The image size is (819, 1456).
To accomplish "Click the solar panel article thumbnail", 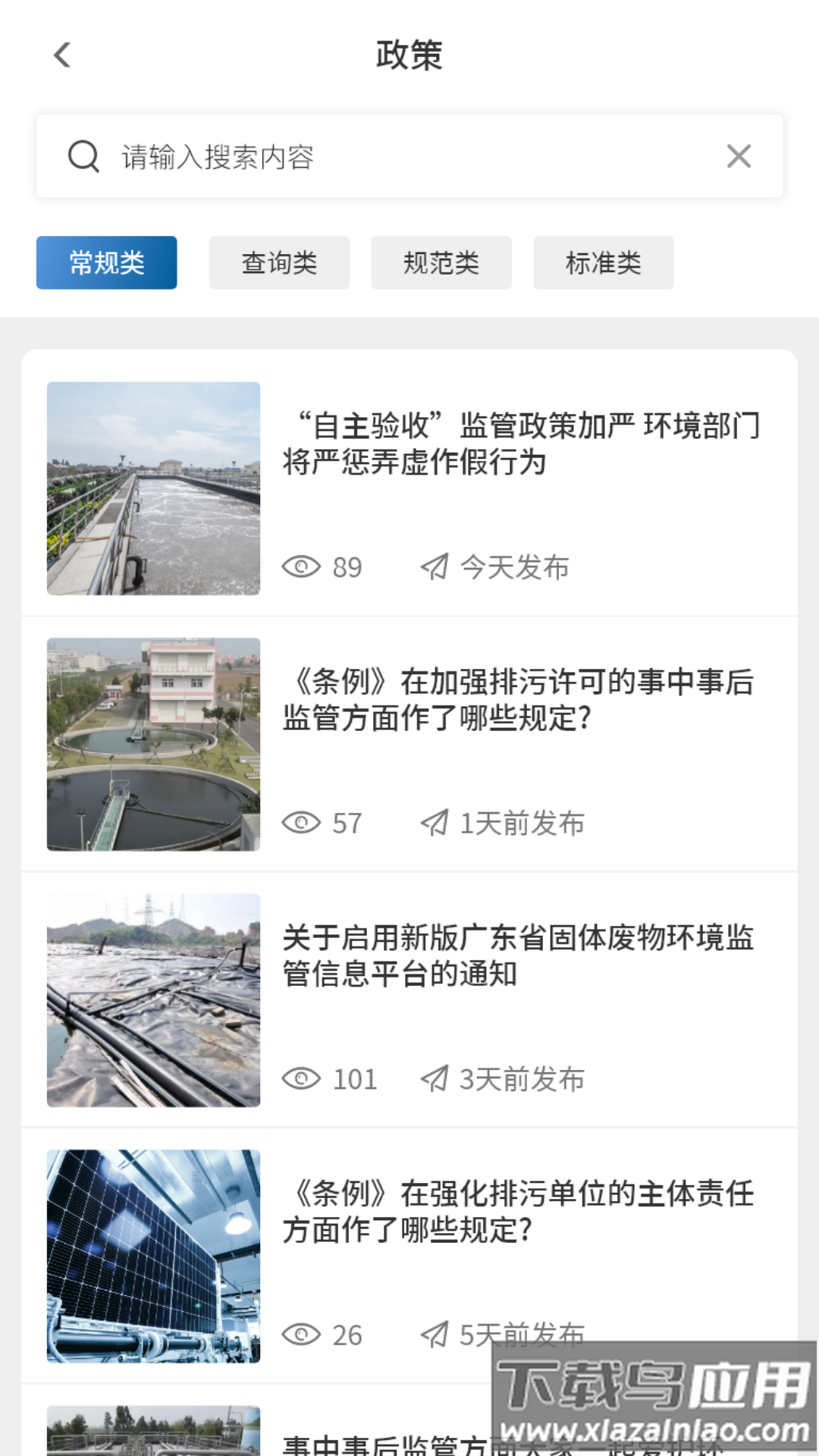I will point(153,1259).
